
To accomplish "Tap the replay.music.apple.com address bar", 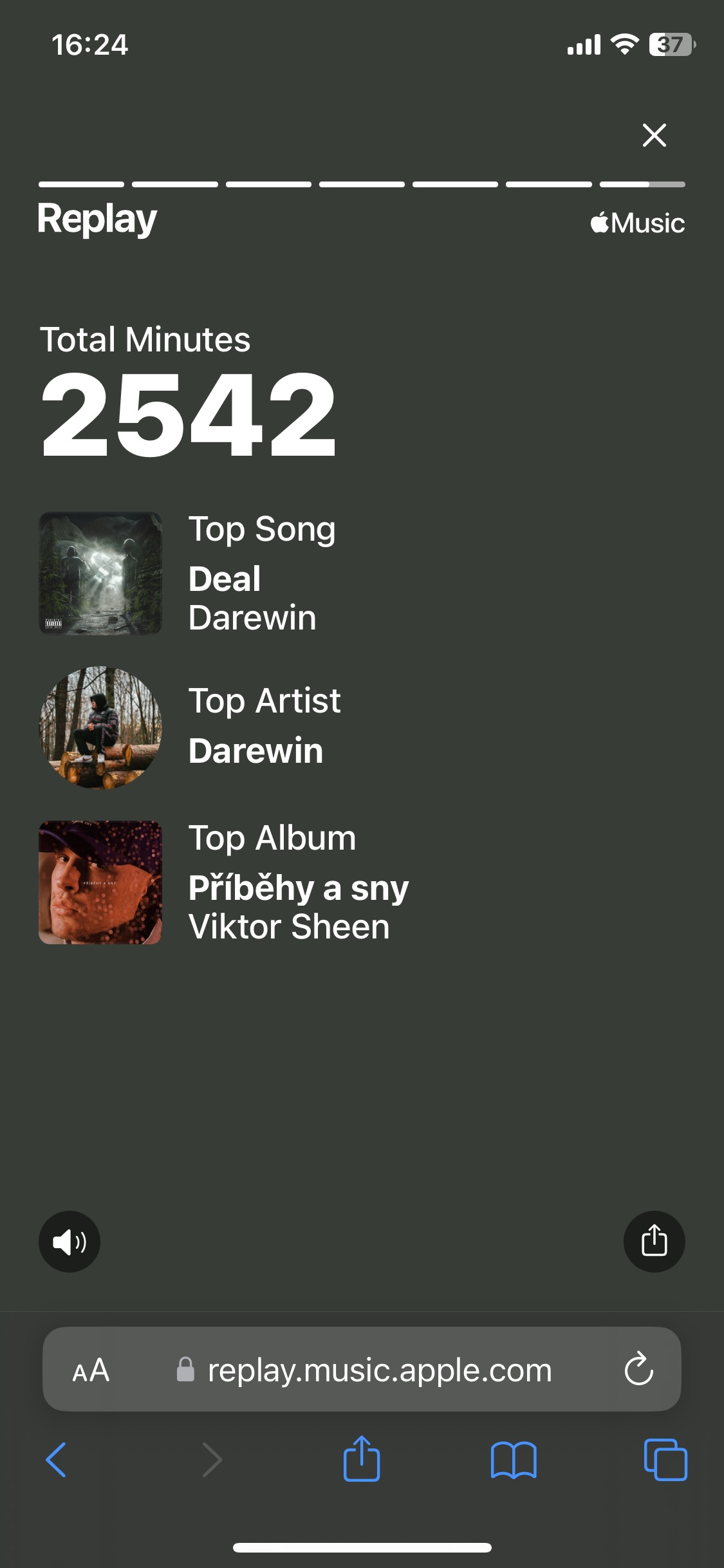I will (379, 1370).
